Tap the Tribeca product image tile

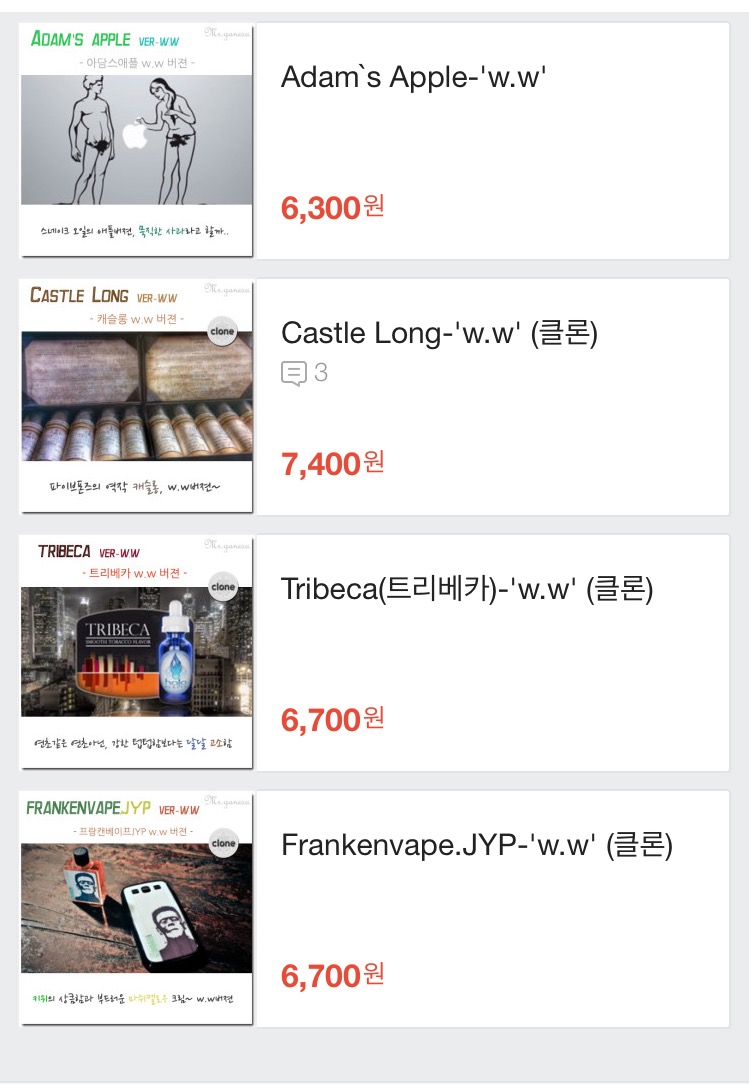click(x=137, y=652)
